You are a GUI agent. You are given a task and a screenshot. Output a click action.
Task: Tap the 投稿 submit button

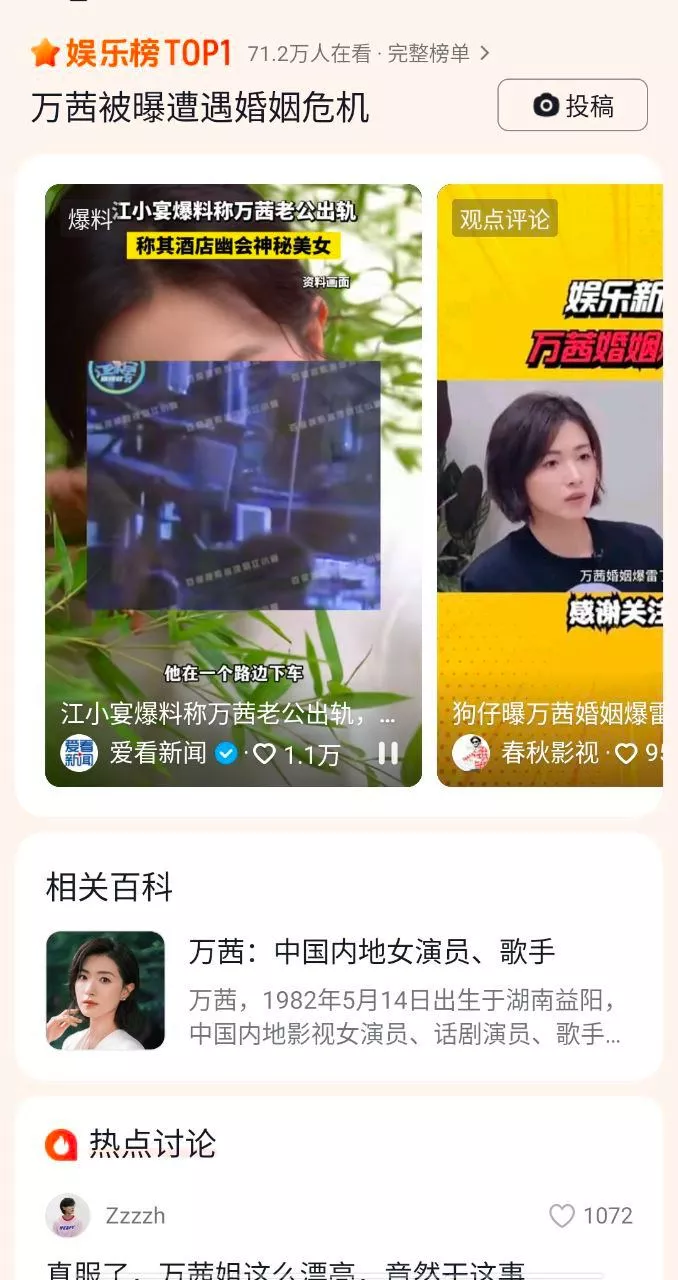pyautogui.click(x=572, y=106)
